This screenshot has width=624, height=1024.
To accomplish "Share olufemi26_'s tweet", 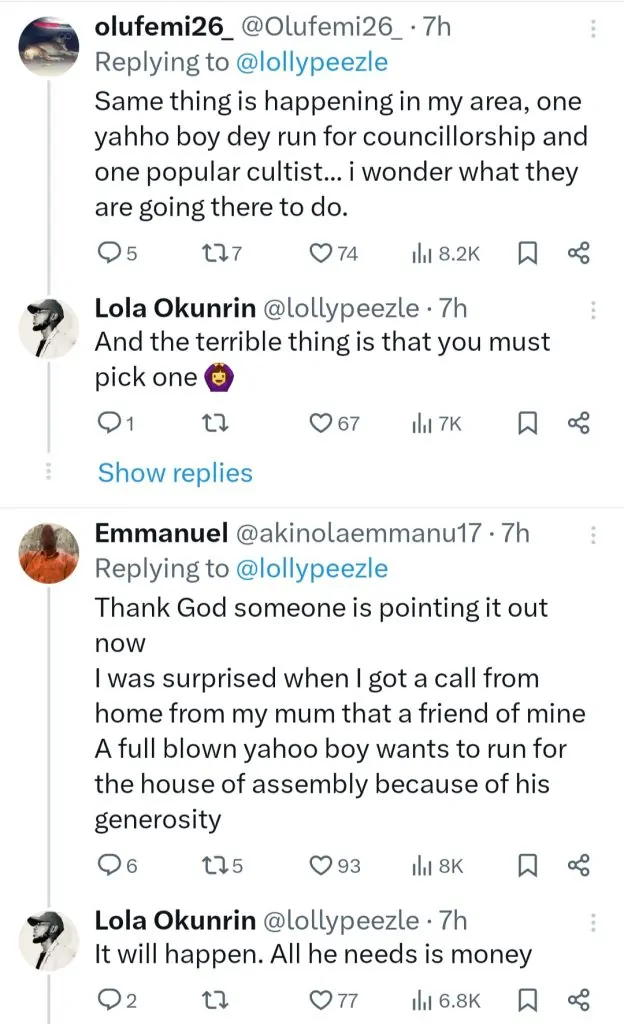I will 578,254.
